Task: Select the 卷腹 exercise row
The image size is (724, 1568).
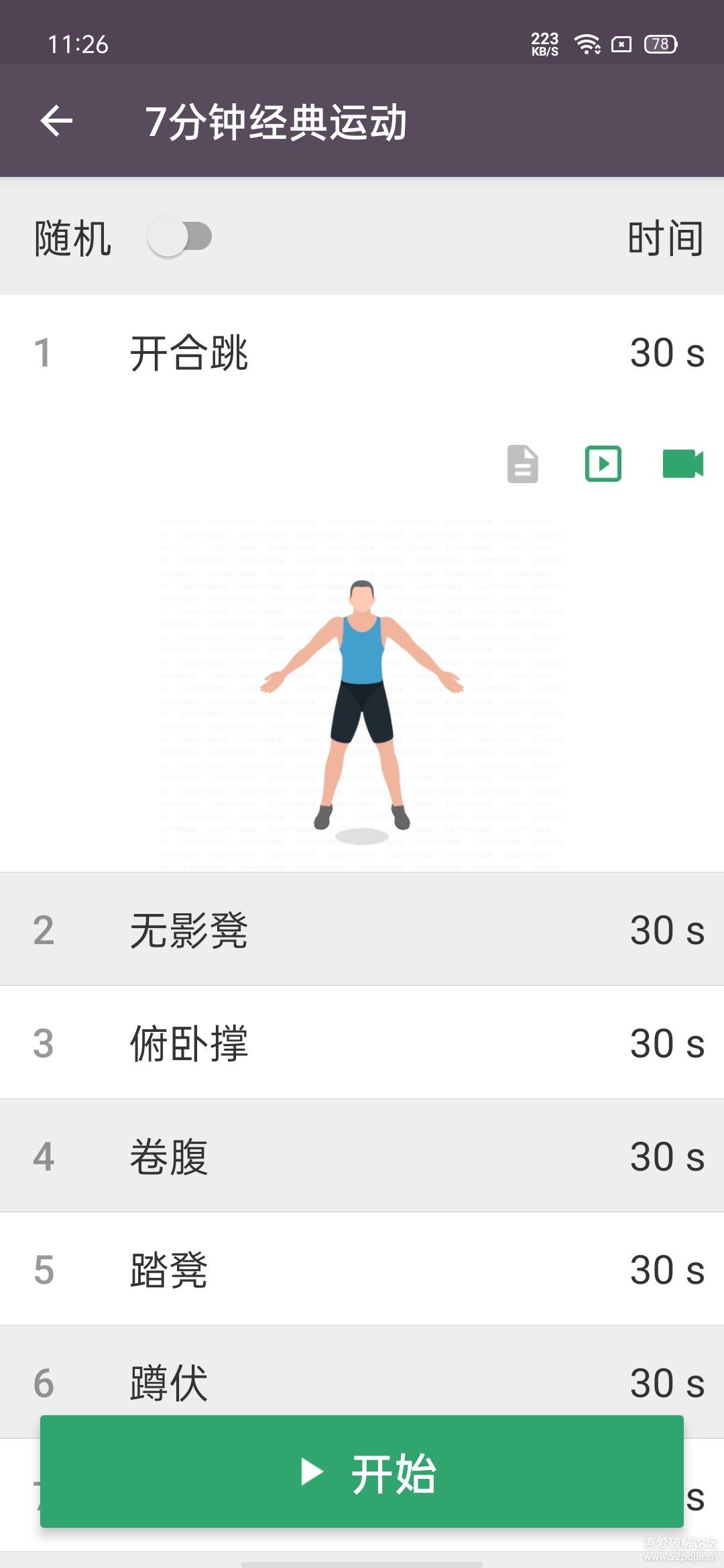Action: click(362, 1156)
